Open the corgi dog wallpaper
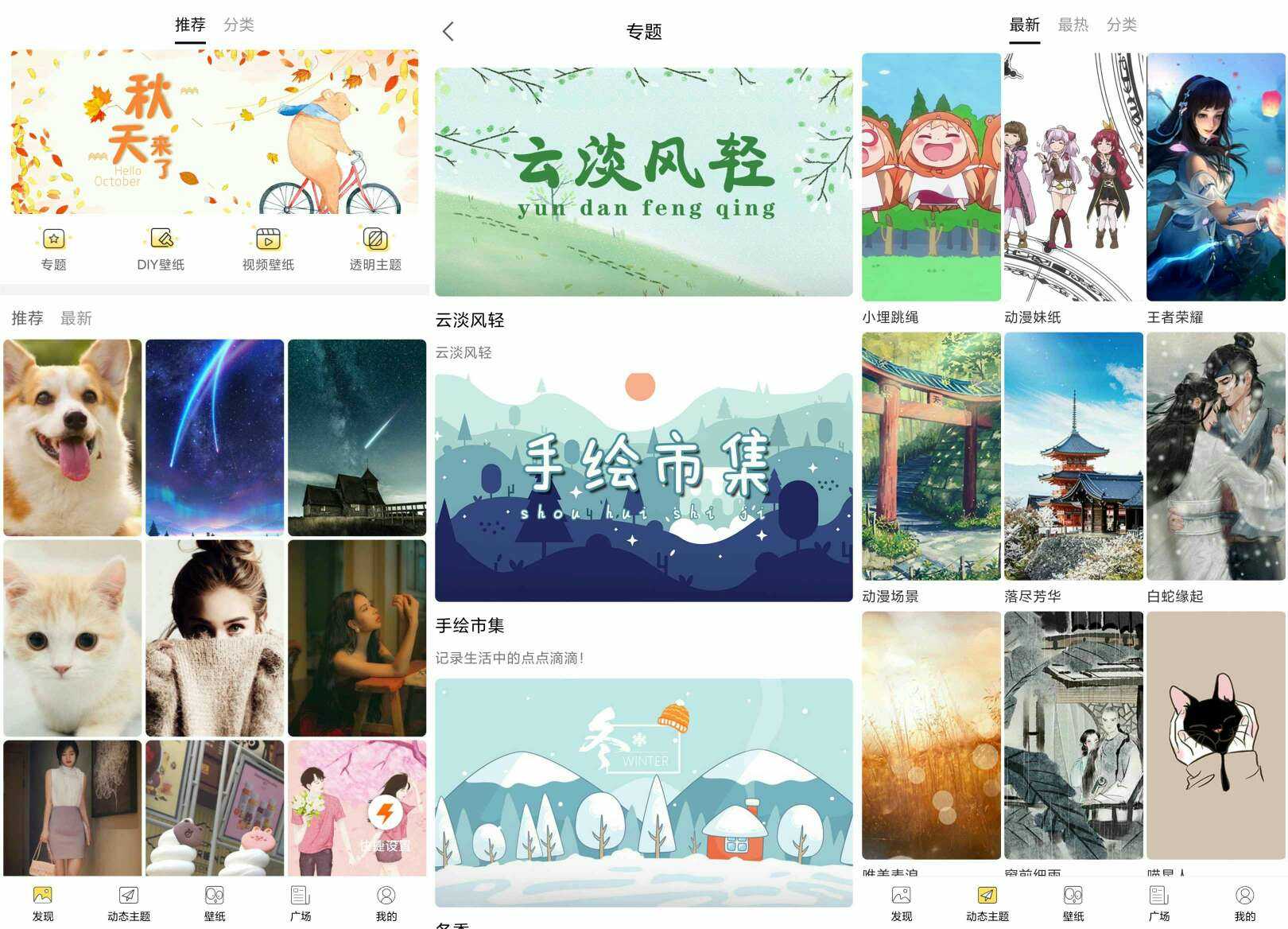 pos(72,437)
